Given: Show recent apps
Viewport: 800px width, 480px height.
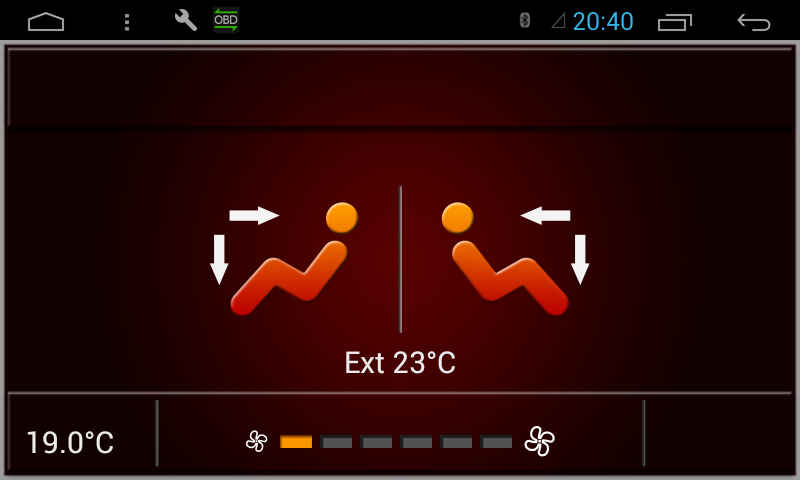Looking at the screenshot, I should pyautogui.click(x=675, y=21).
